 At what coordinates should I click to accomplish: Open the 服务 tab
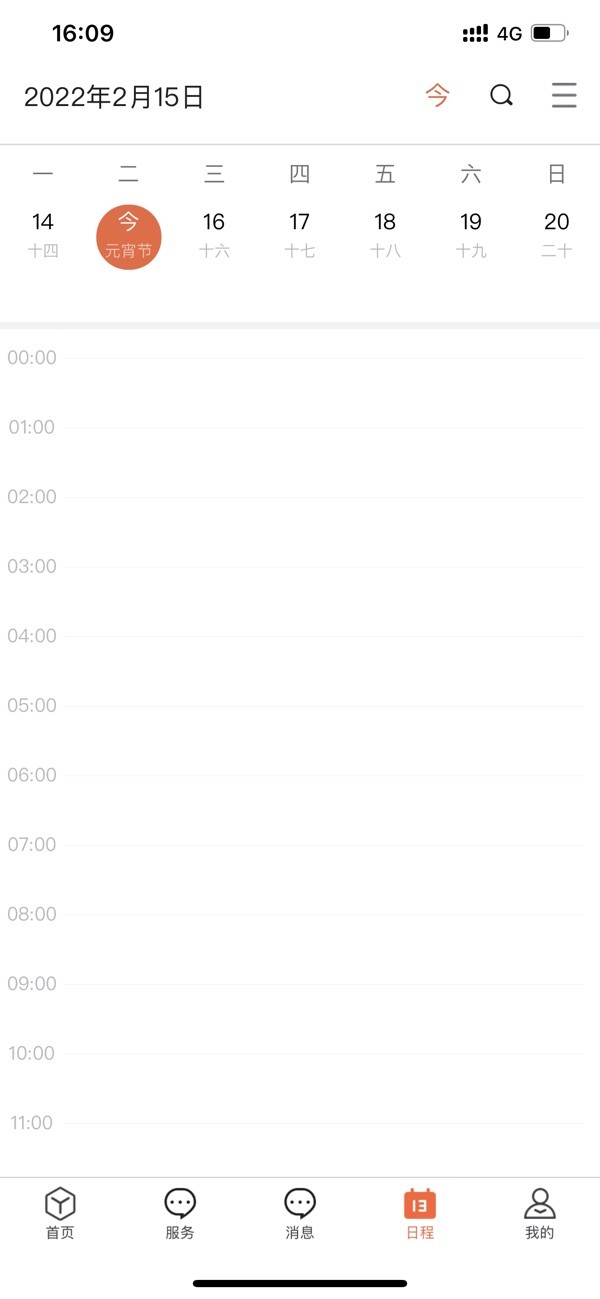pos(180,1213)
